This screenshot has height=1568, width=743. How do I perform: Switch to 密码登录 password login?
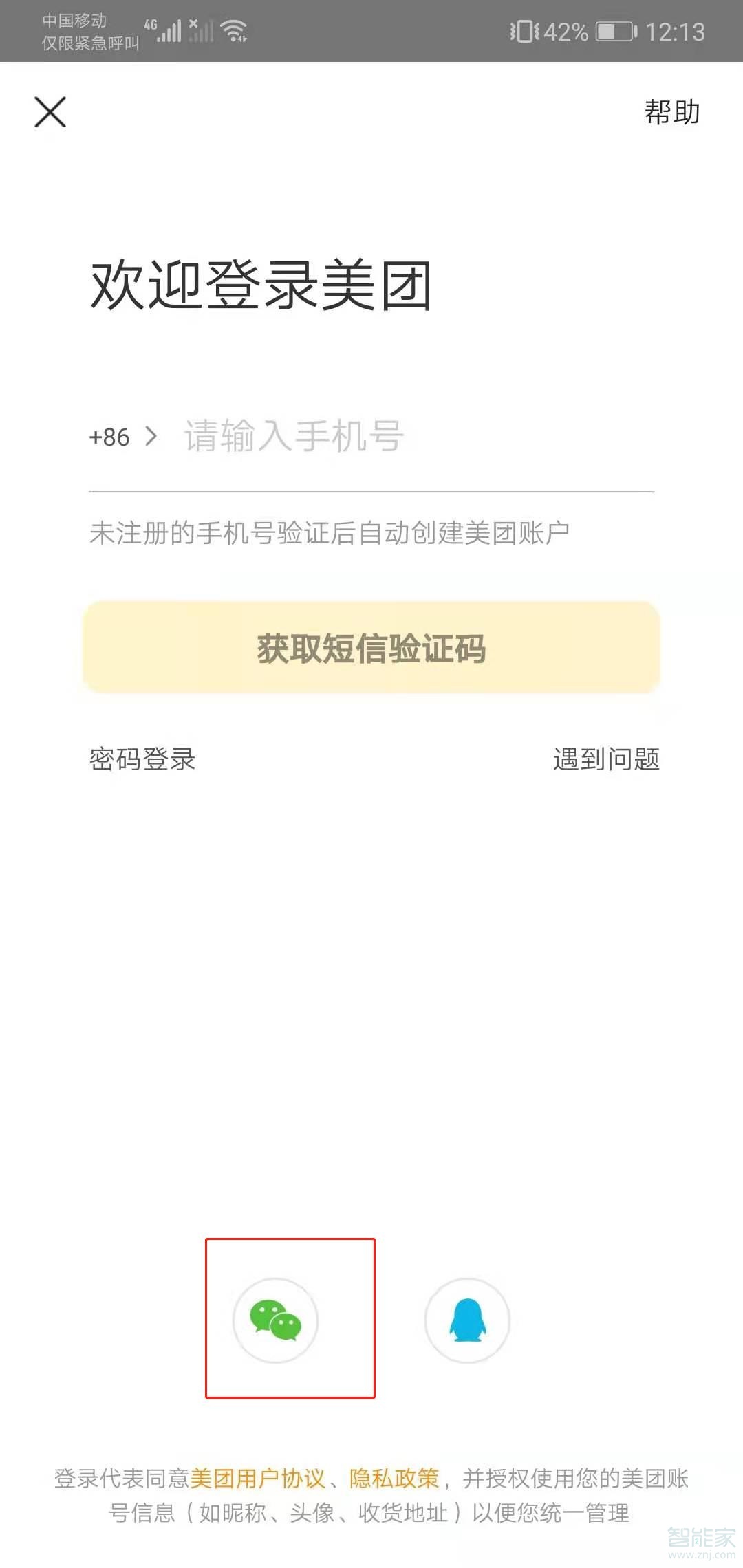point(141,759)
